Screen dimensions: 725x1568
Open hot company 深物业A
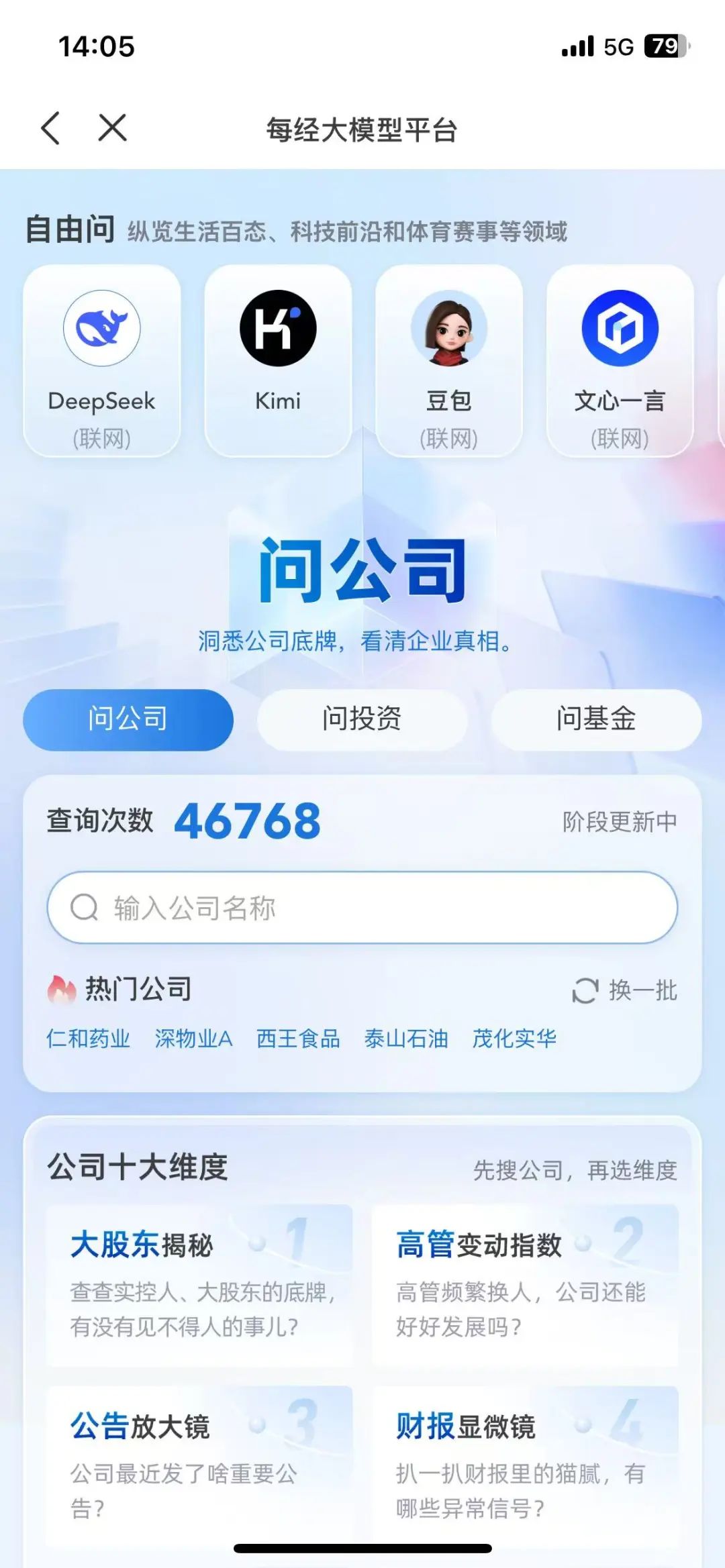tap(193, 1039)
